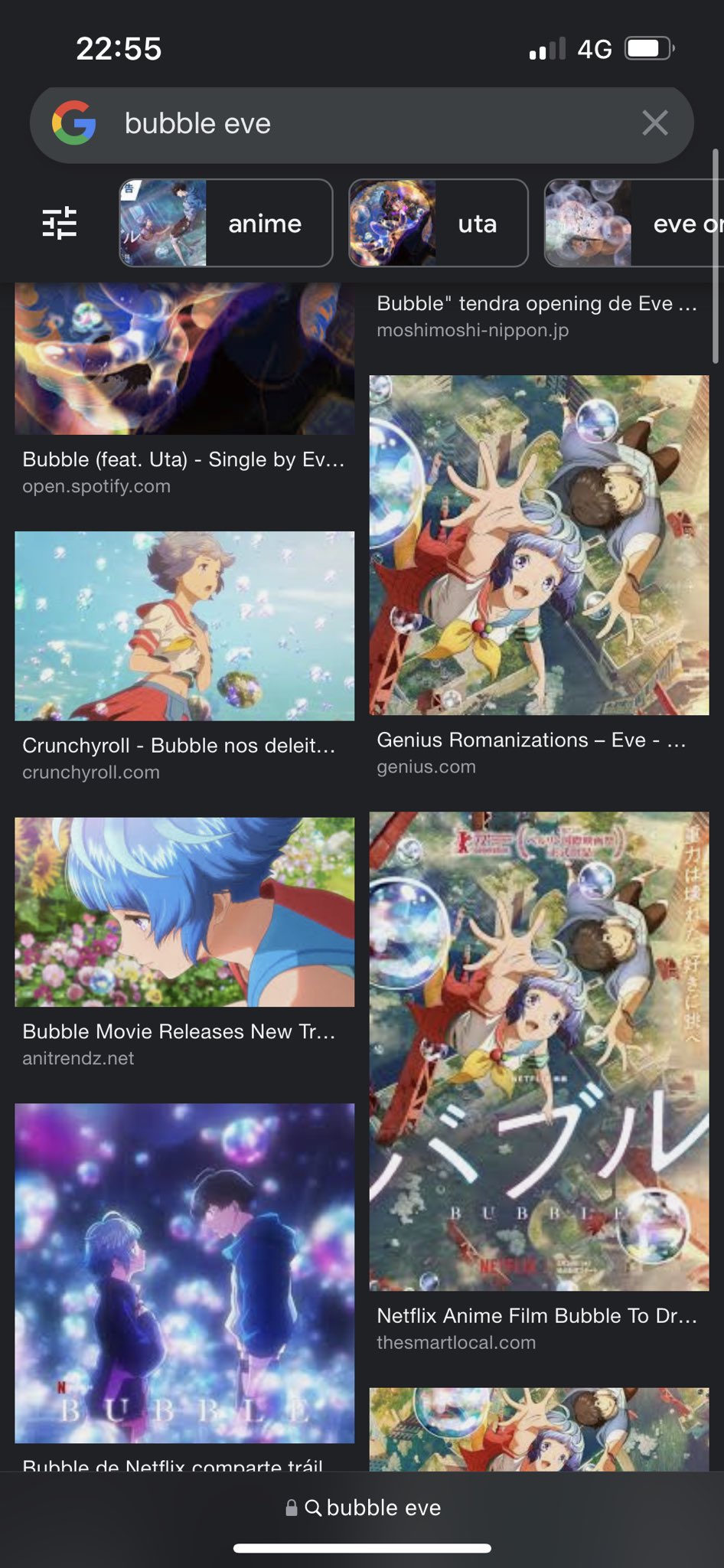Open the anitrendz Bubble Movie trailer result
The height and width of the screenshot is (1568, 724).
(184, 912)
